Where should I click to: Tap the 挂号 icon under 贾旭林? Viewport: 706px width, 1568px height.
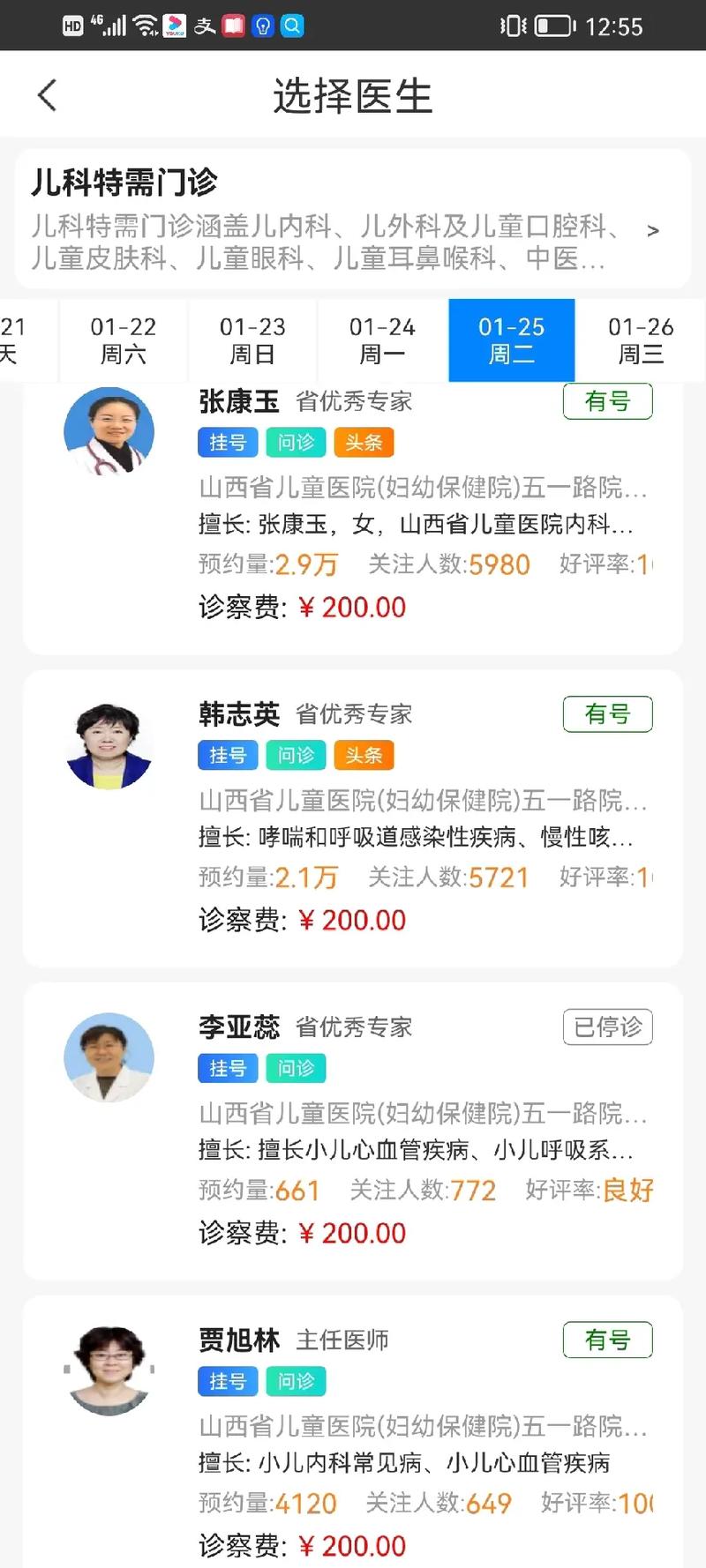[x=227, y=1381]
